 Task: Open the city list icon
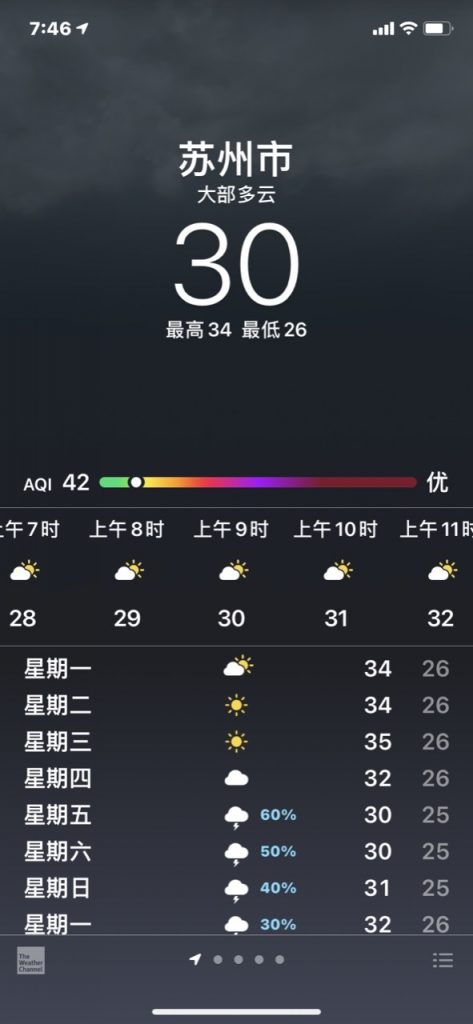443,959
